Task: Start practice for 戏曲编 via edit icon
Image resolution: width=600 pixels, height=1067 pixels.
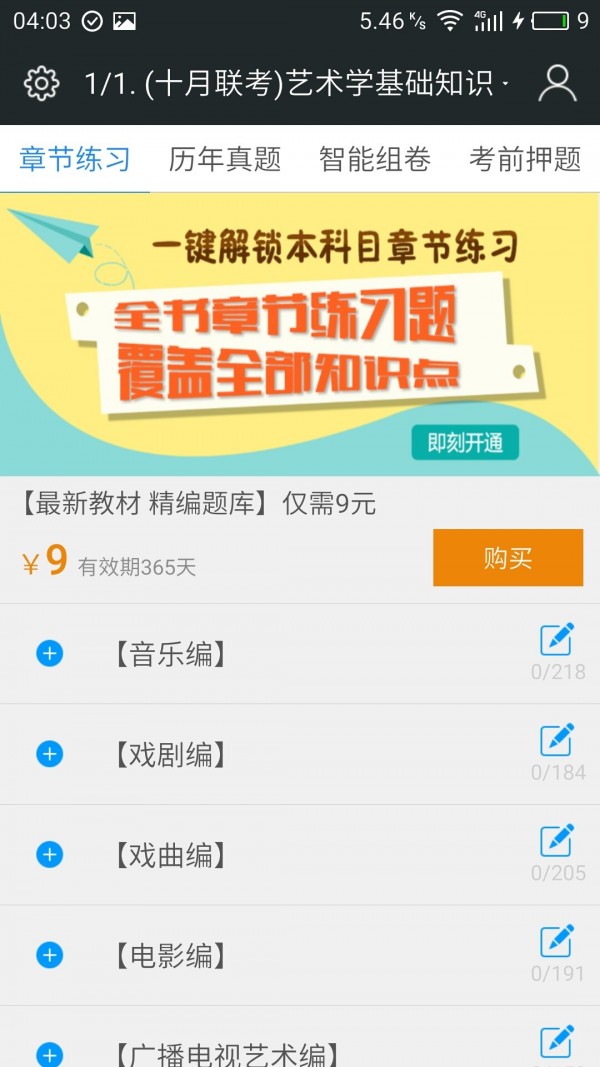Action: click(x=557, y=841)
